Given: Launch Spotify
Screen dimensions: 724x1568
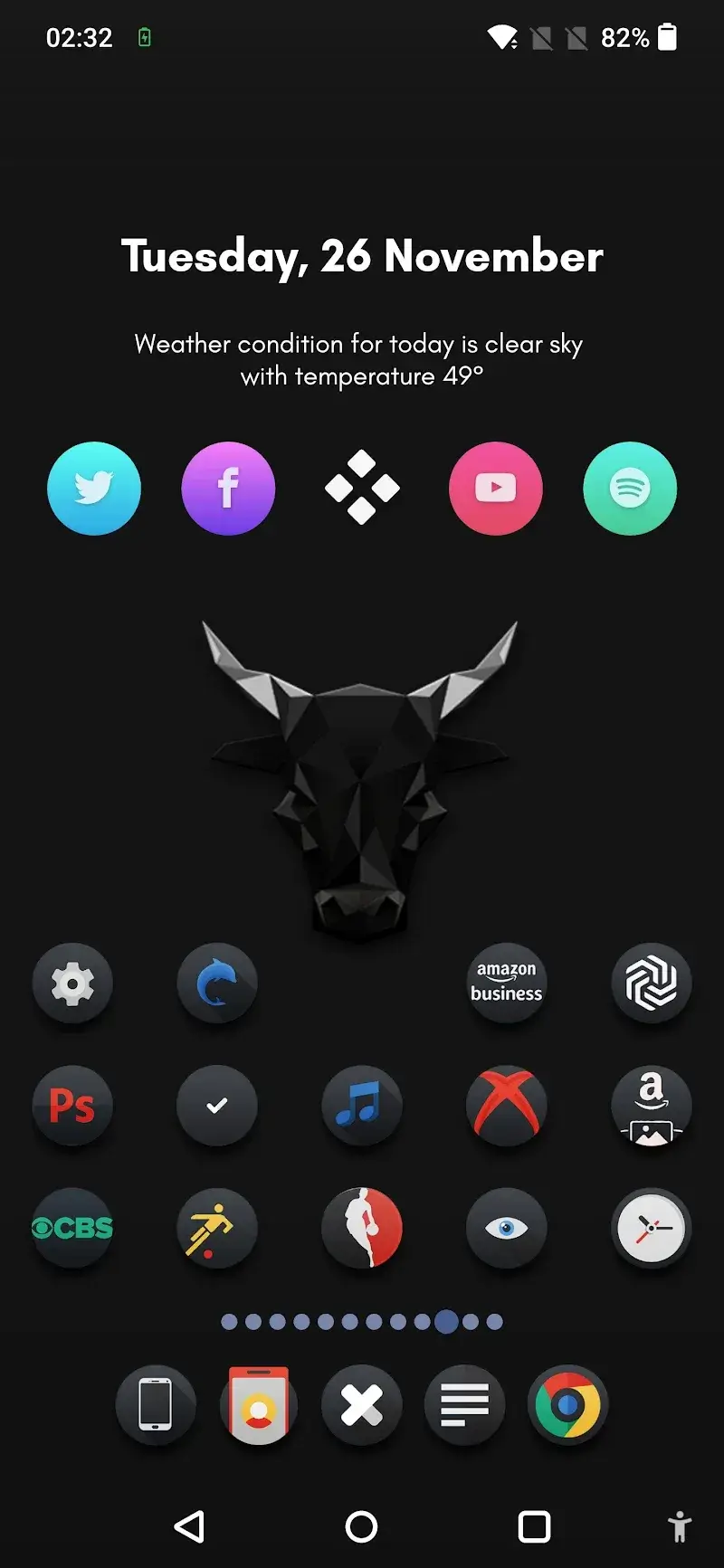Looking at the screenshot, I should (x=630, y=489).
